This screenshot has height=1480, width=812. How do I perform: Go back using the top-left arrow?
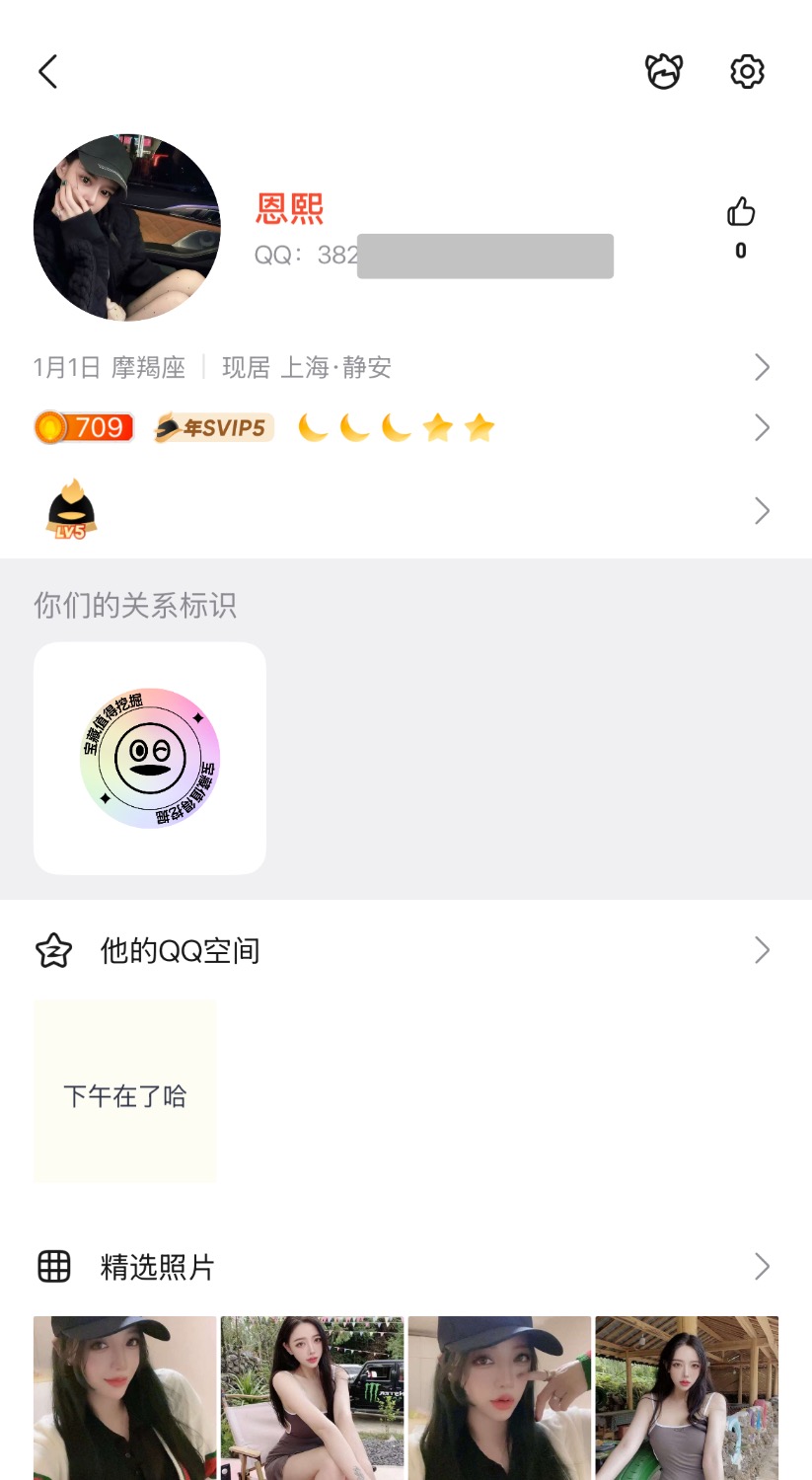[x=48, y=72]
